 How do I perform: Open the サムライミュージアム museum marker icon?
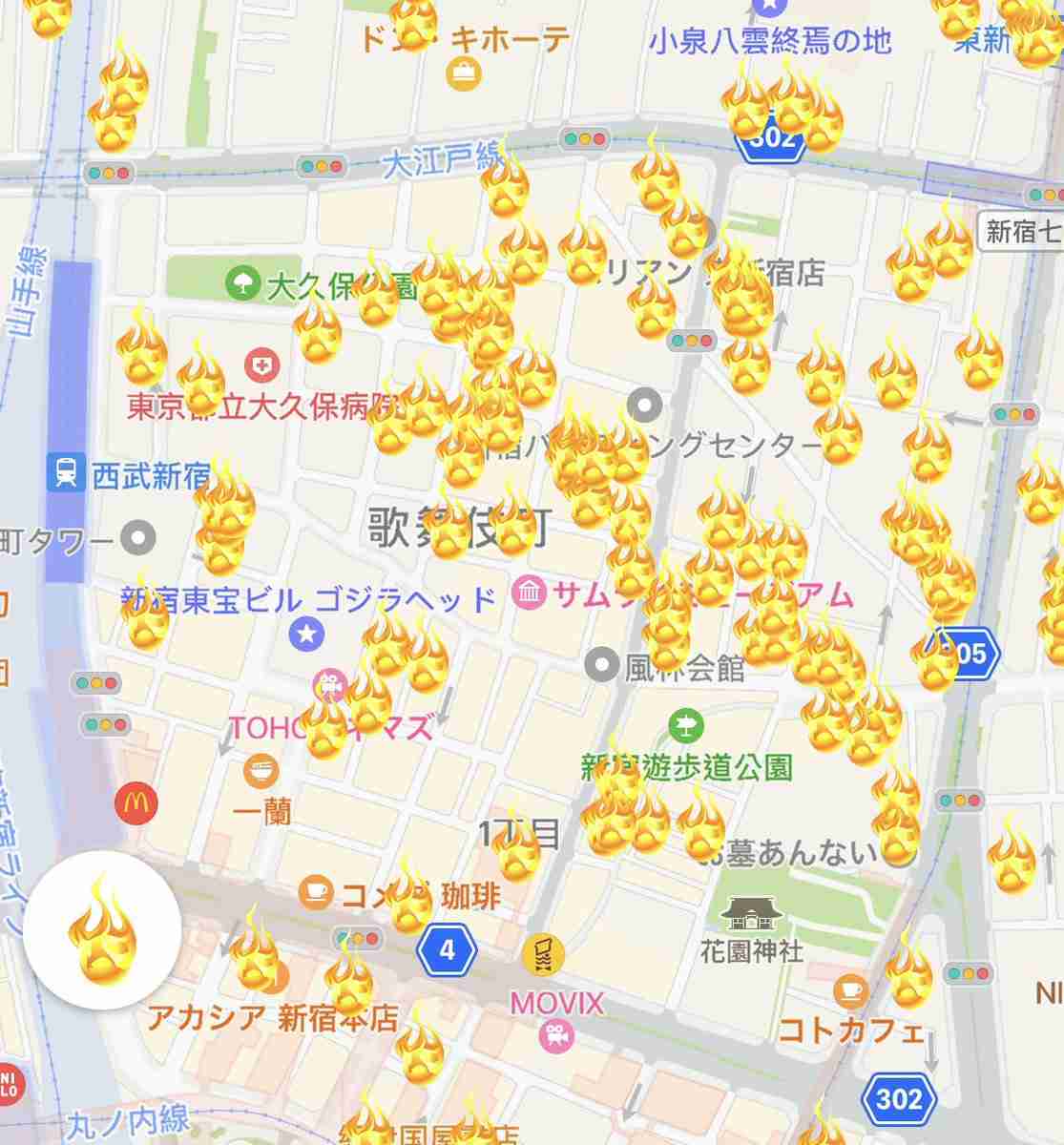click(529, 591)
